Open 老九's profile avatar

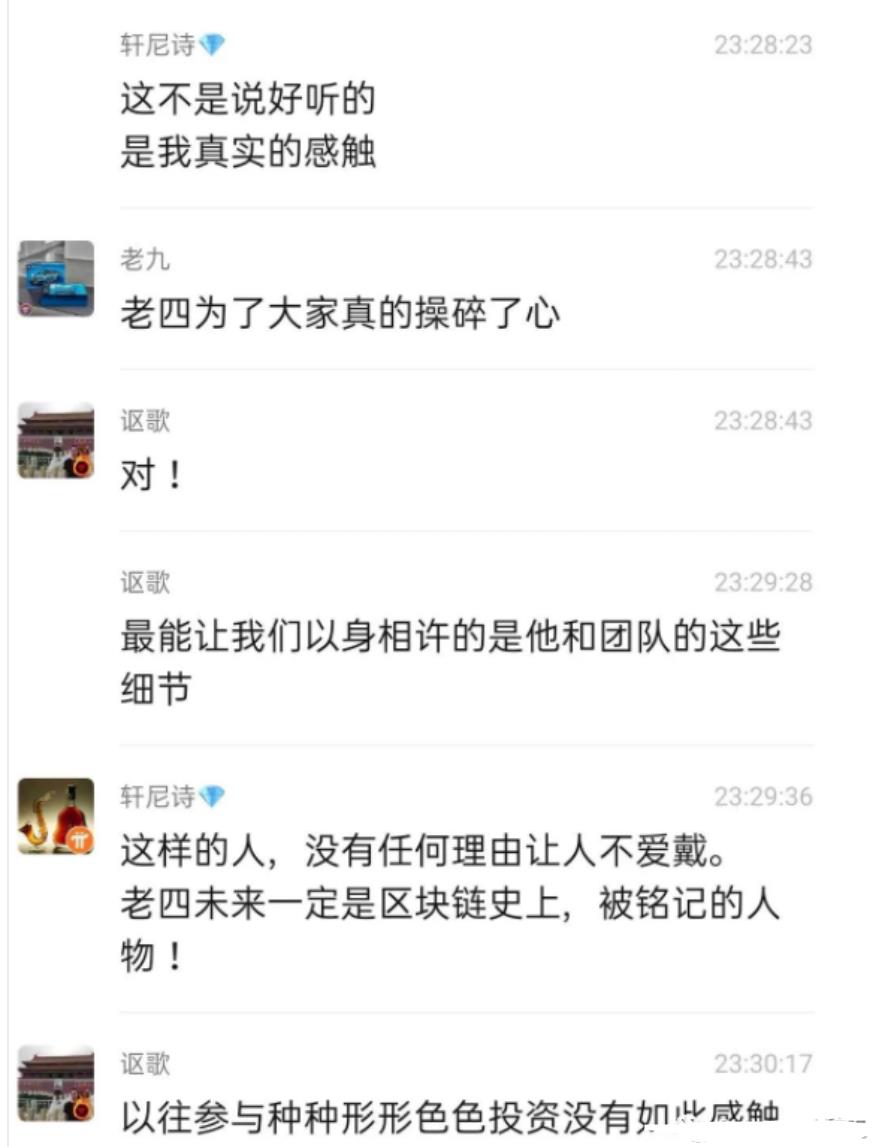(x=56, y=279)
